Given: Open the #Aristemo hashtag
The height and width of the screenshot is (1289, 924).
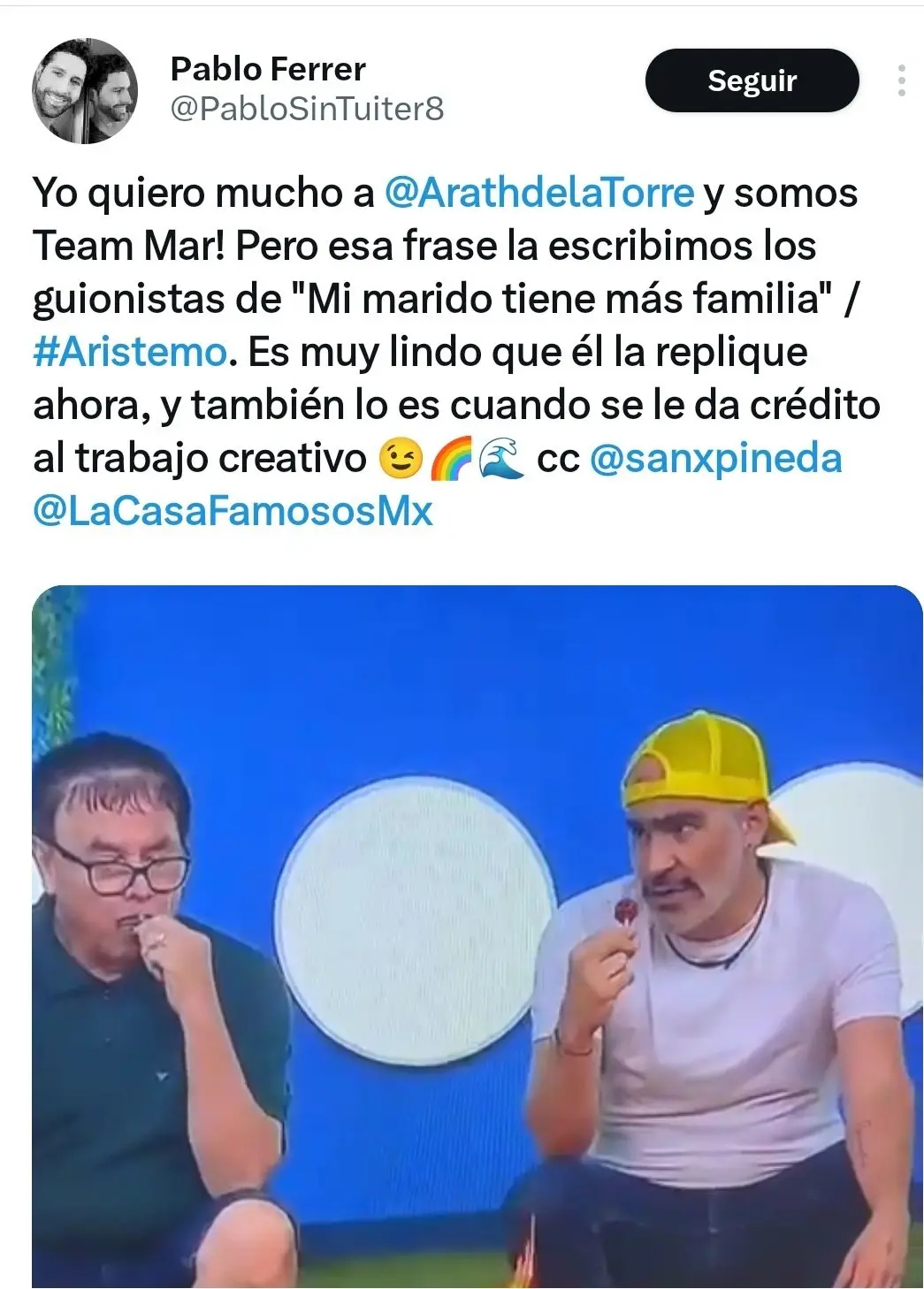Looking at the screenshot, I should pos(130,352).
